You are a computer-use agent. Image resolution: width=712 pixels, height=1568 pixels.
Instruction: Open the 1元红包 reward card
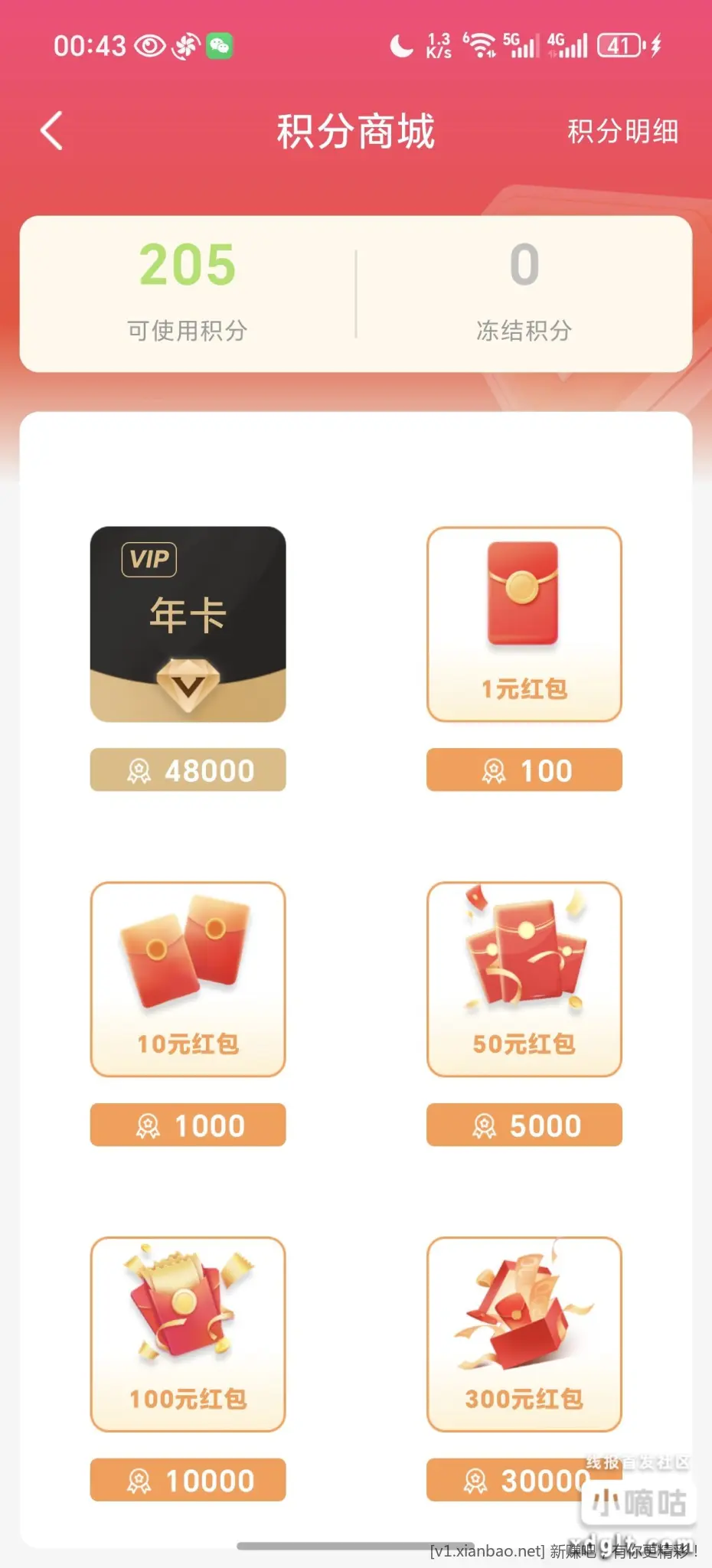point(524,624)
